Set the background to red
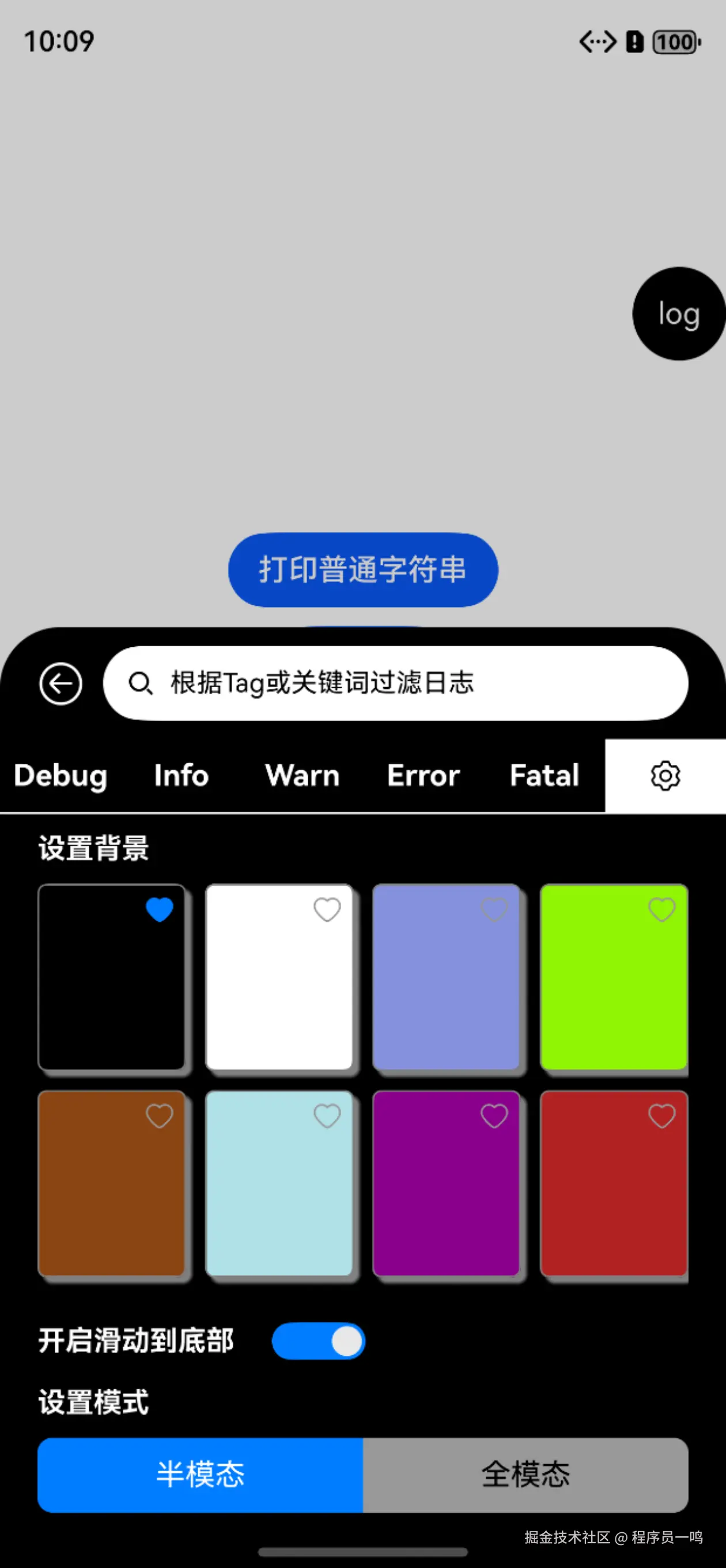The height and width of the screenshot is (1568, 726). tap(614, 1183)
